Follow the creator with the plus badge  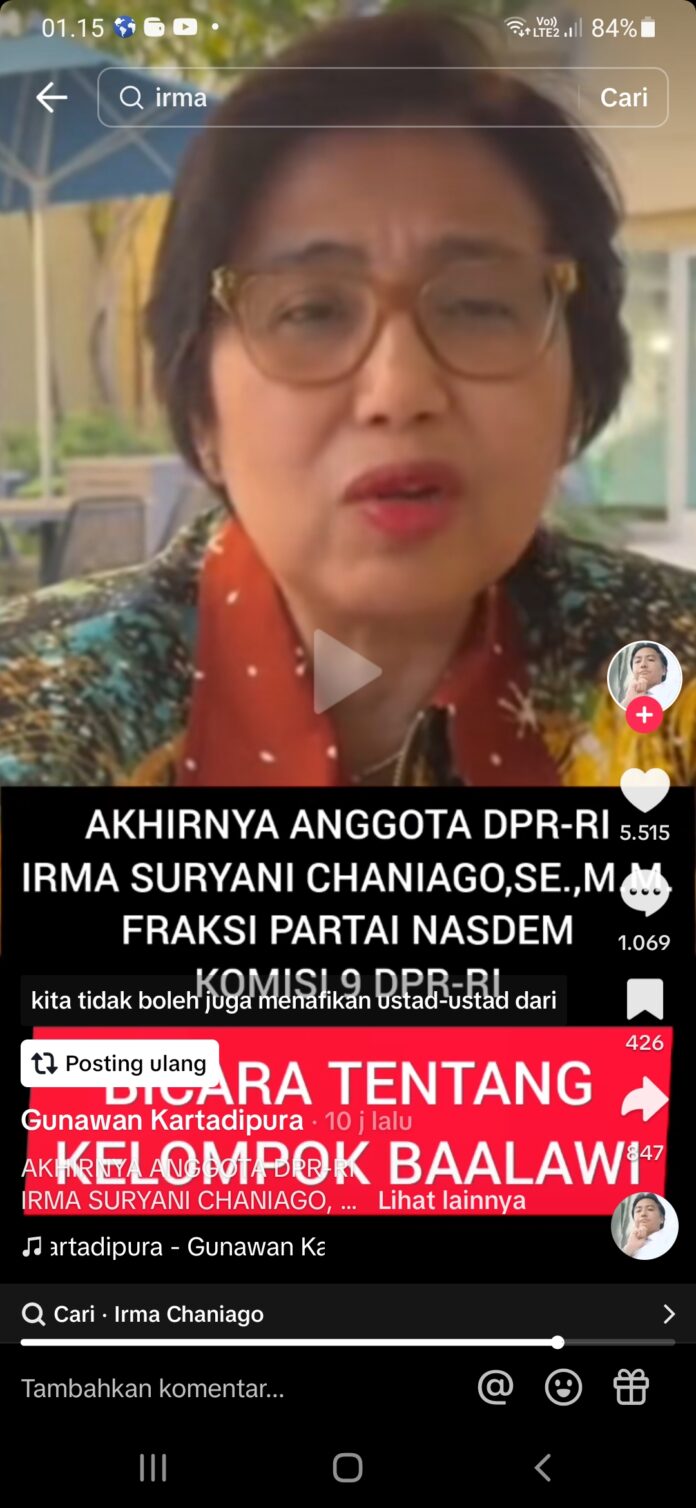(644, 715)
